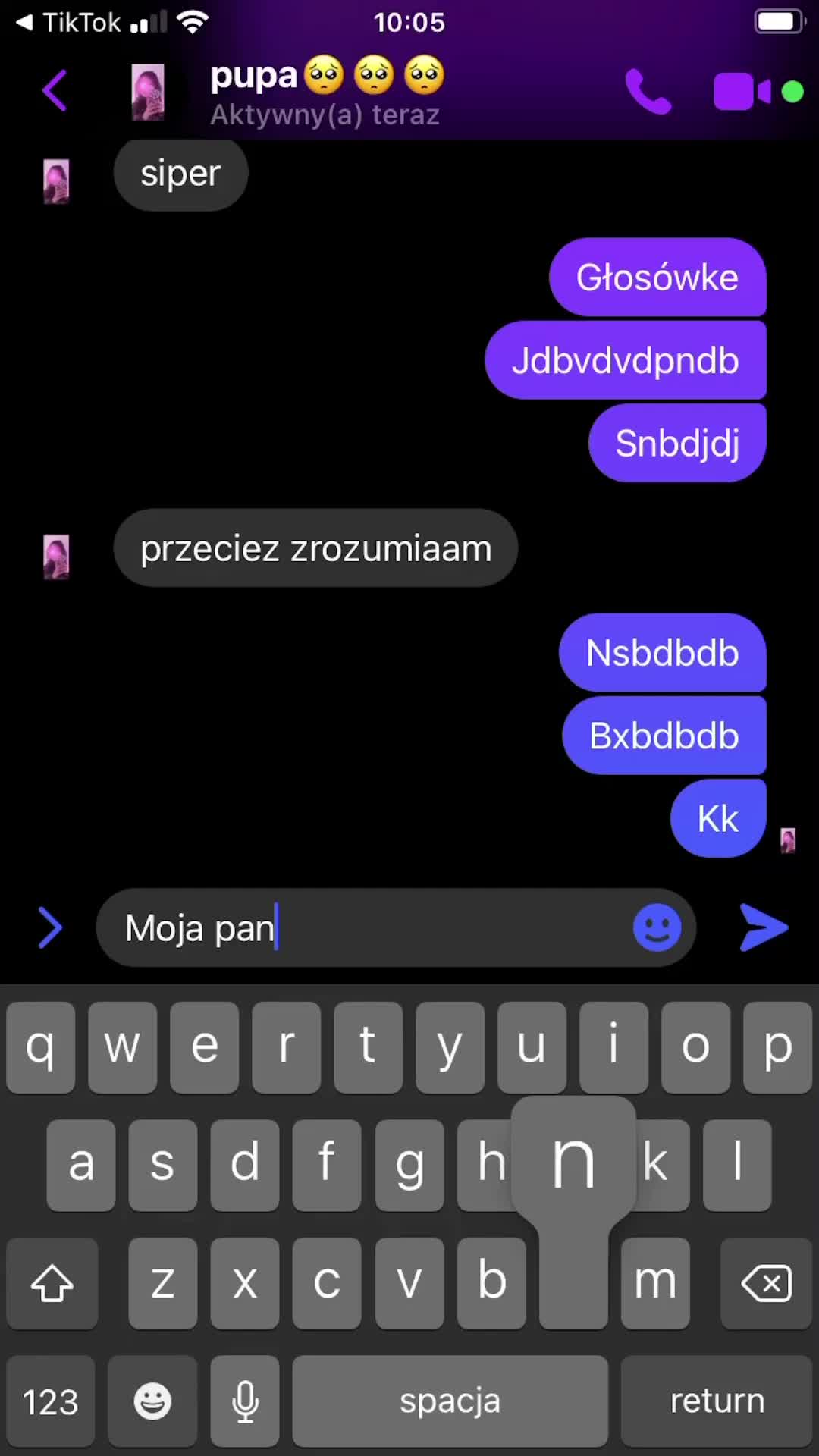Open the emoji keyboard from the bottom row

tap(152, 1401)
